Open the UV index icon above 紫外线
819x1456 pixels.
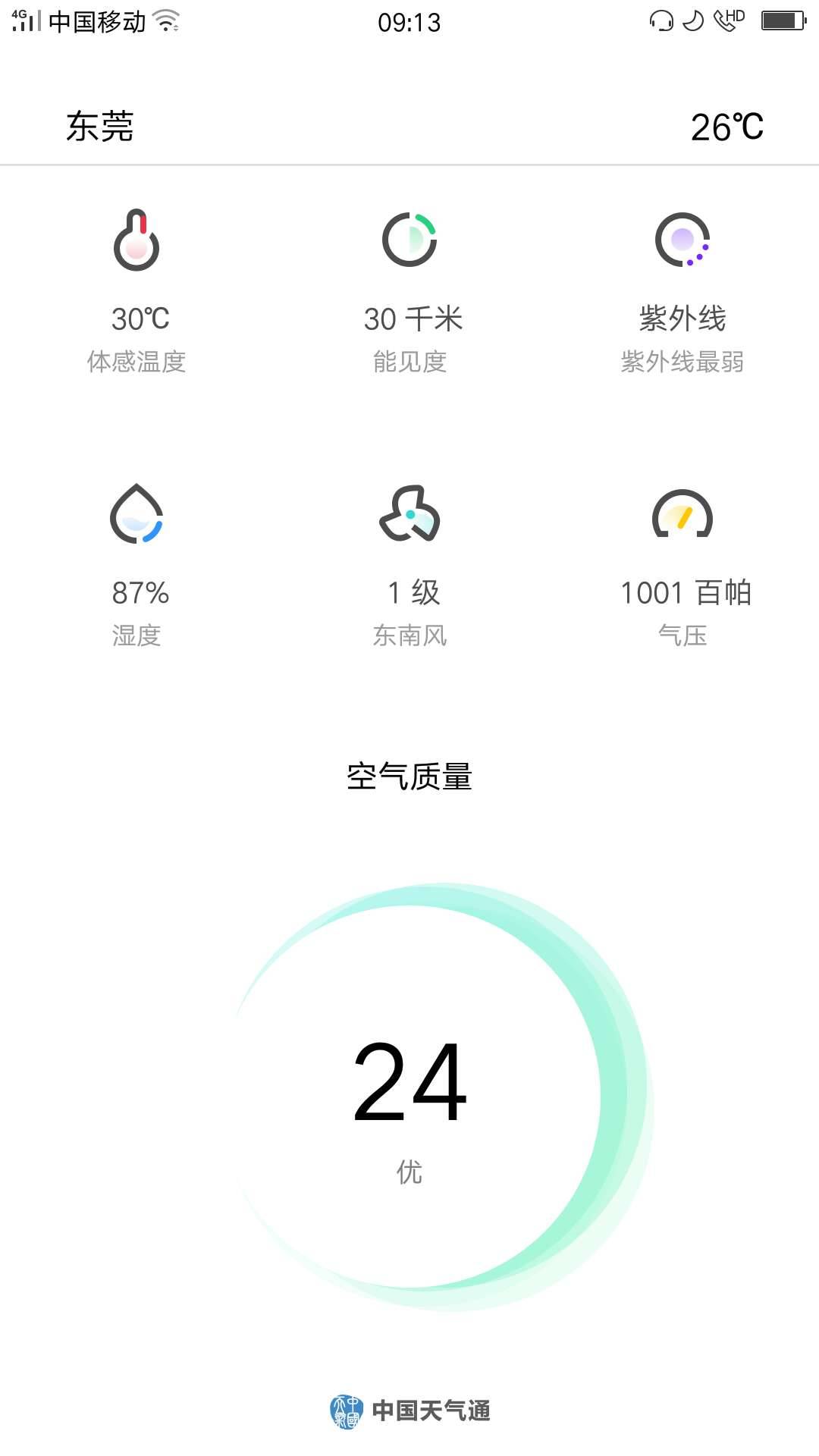pos(682,239)
